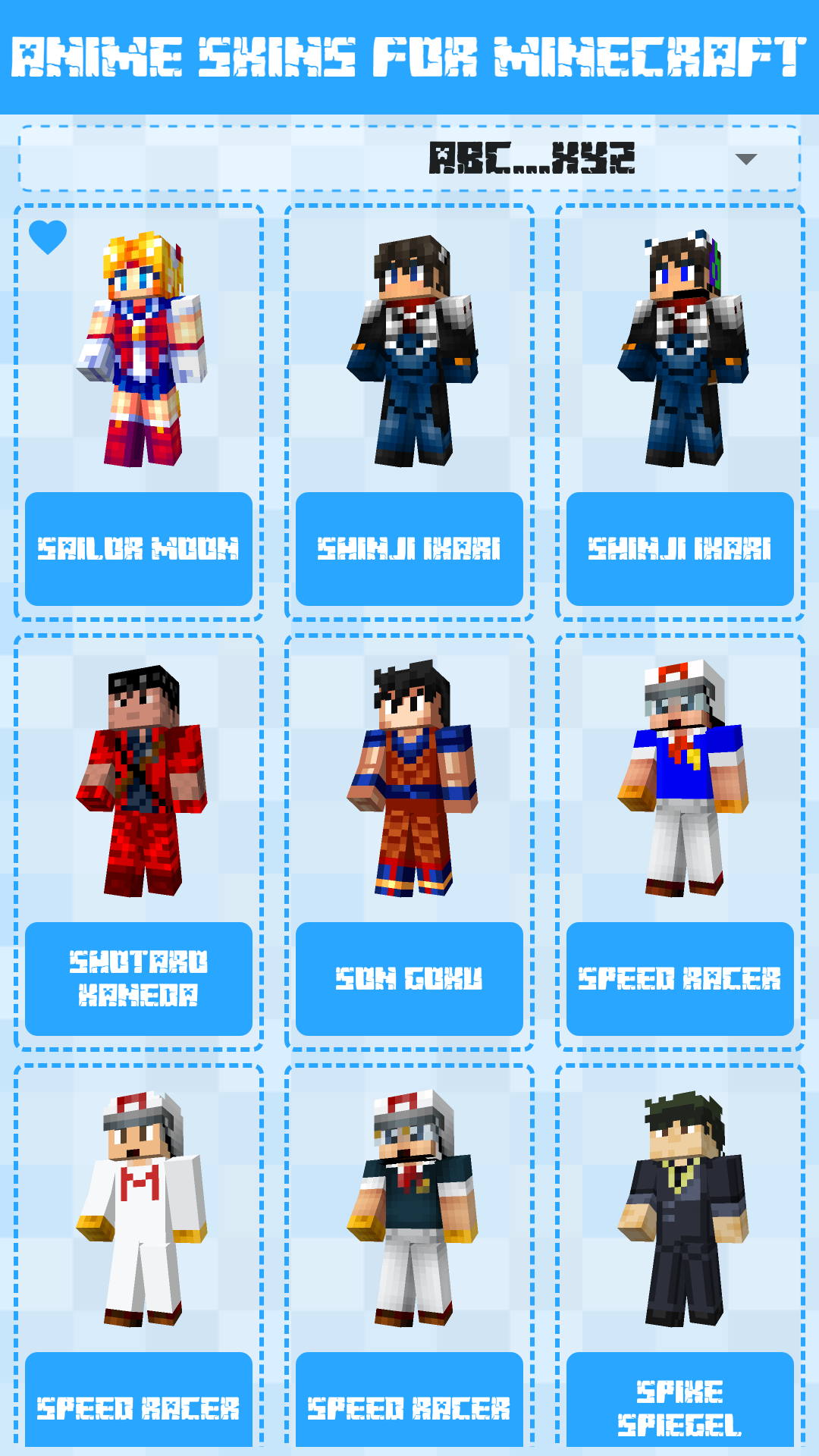
Task: Open the Son Goku skin
Action: coord(409,978)
